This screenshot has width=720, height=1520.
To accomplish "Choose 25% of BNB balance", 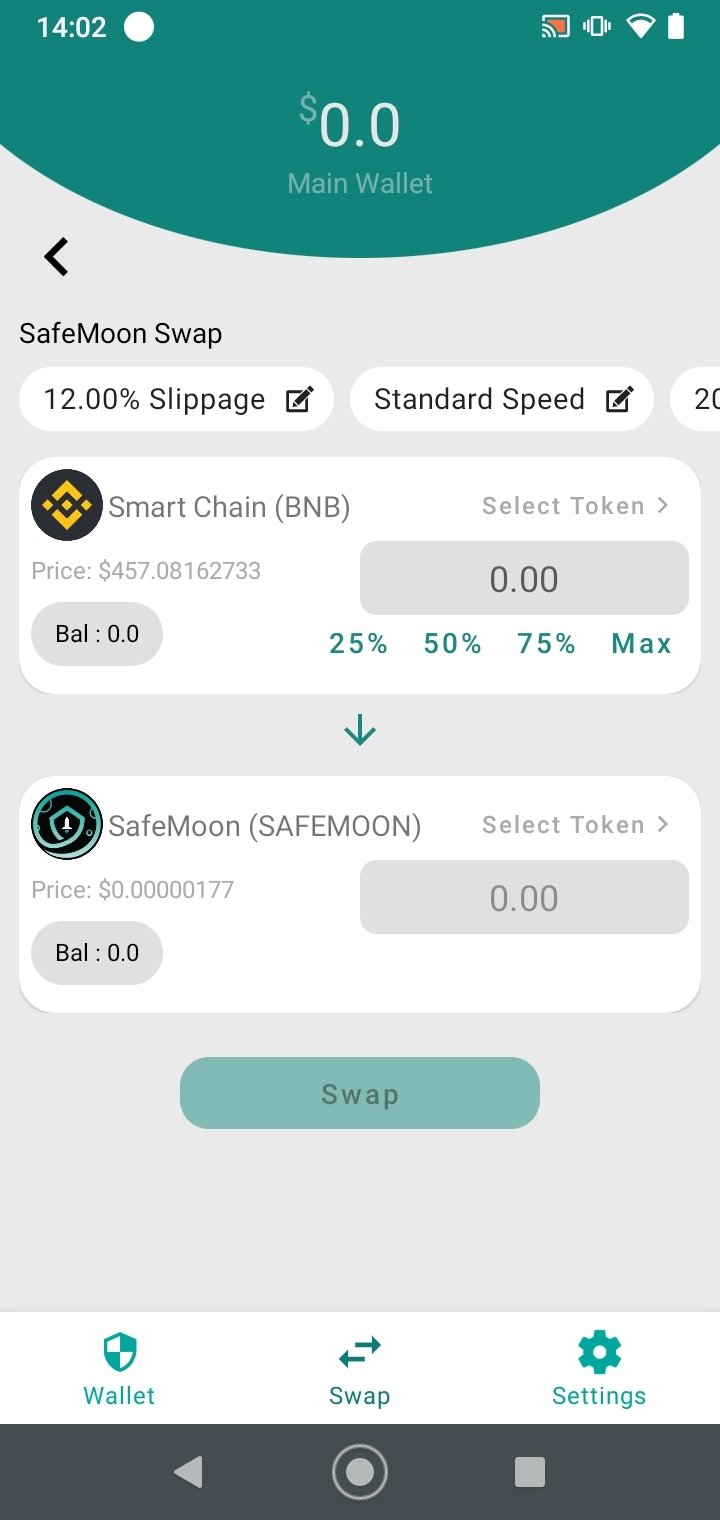I will pos(358,644).
